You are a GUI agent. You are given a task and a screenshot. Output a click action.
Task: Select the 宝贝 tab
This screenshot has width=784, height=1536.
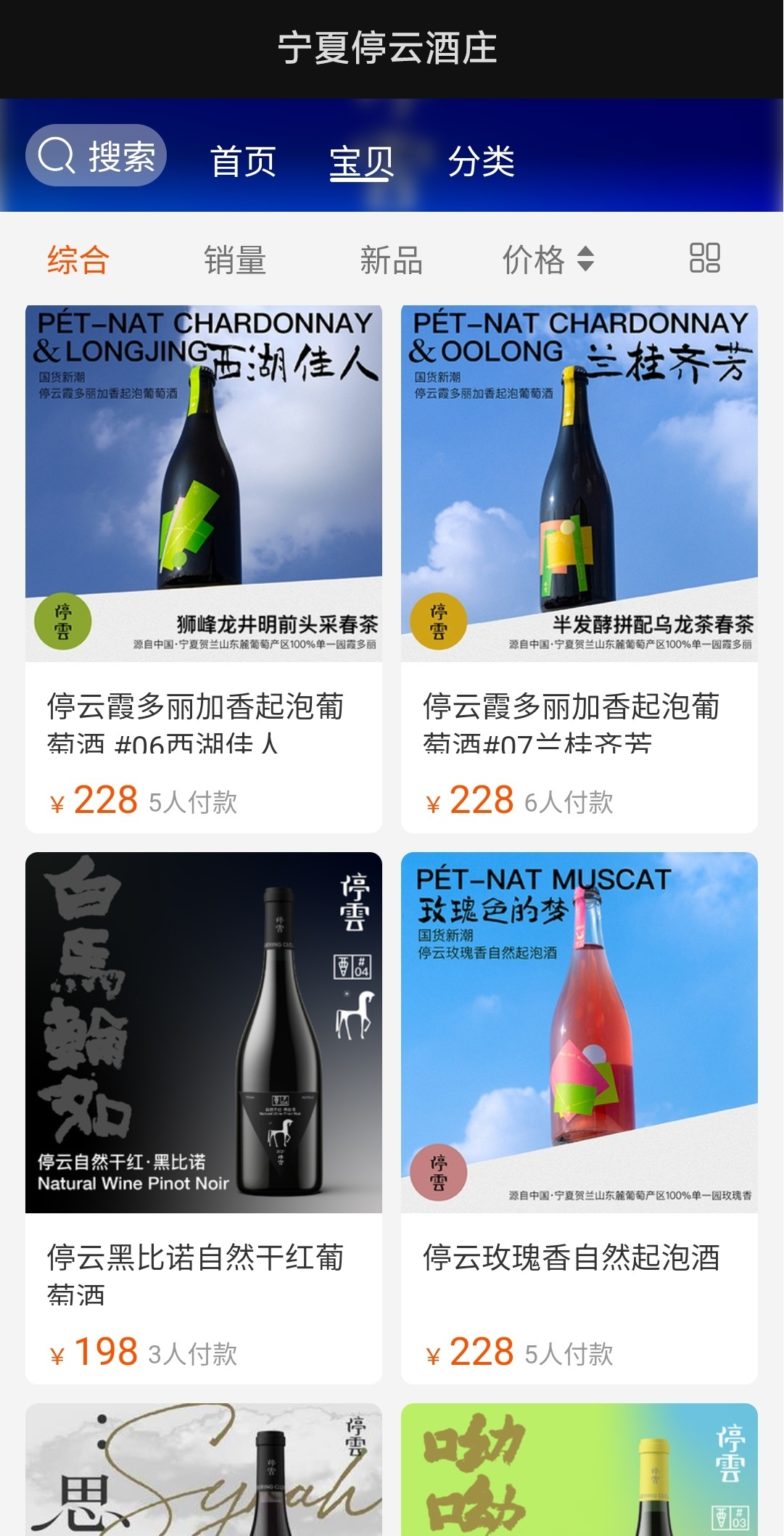(361, 161)
